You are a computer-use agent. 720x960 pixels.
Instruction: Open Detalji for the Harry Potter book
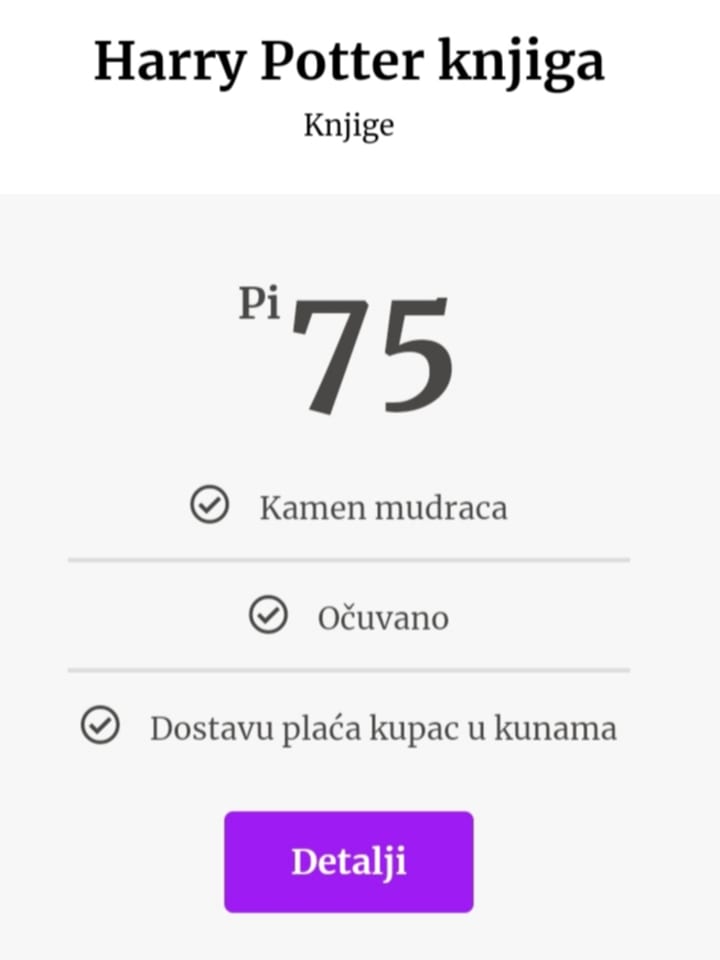pos(348,862)
